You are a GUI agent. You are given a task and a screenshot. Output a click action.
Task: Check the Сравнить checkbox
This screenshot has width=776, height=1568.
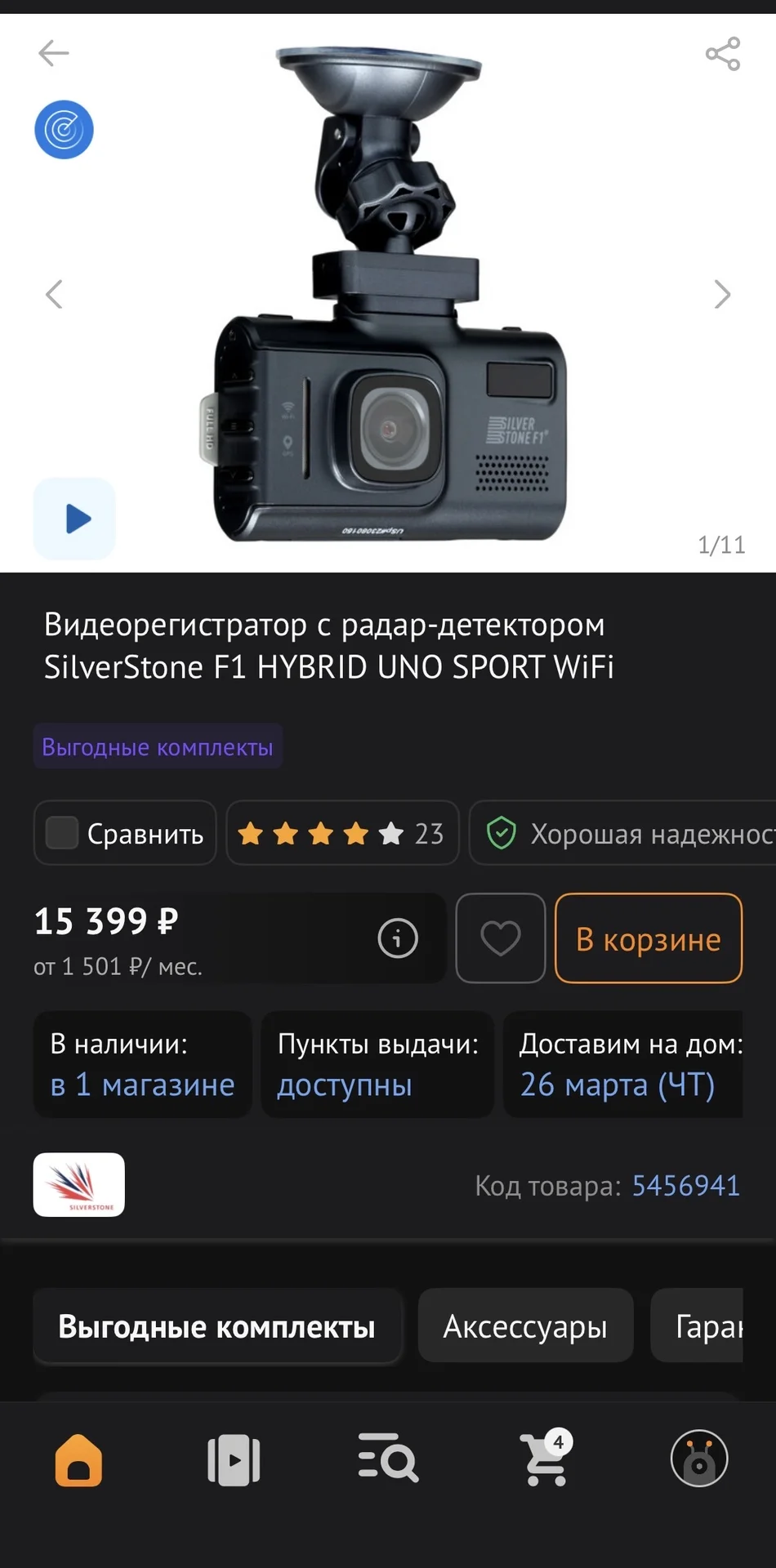coord(62,833)
